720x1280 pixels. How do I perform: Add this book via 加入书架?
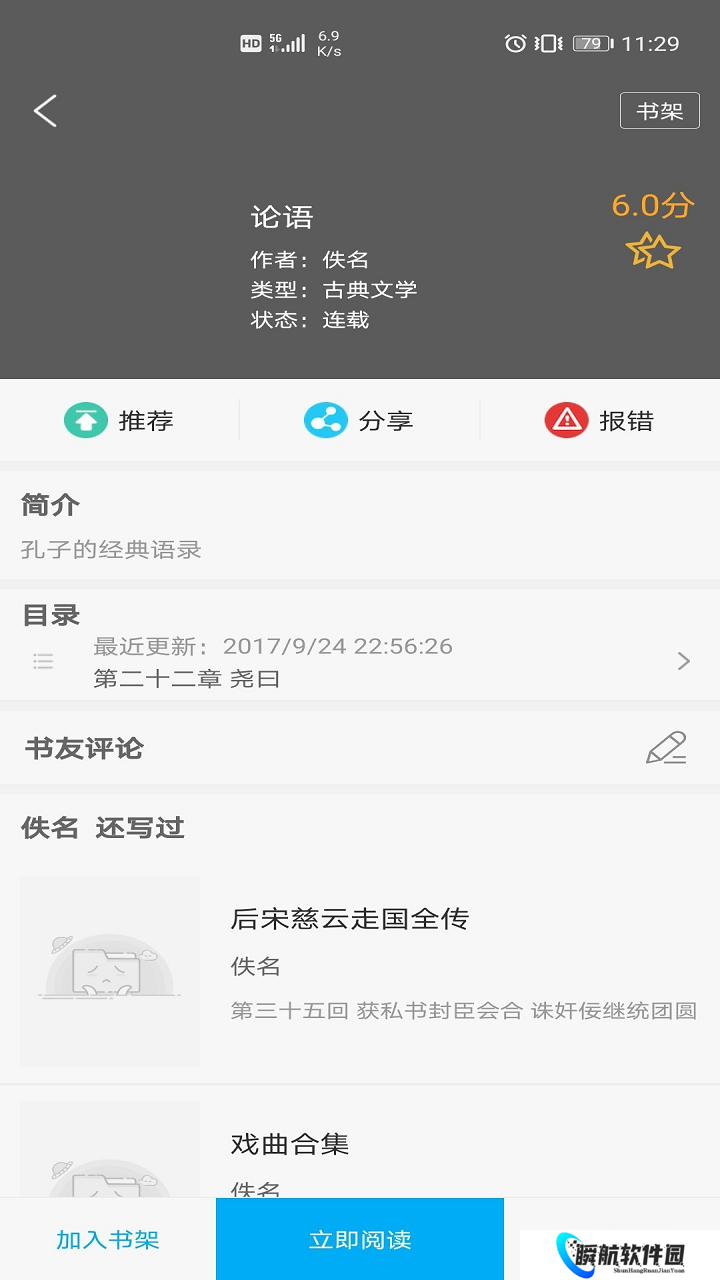pos(108,1240)
